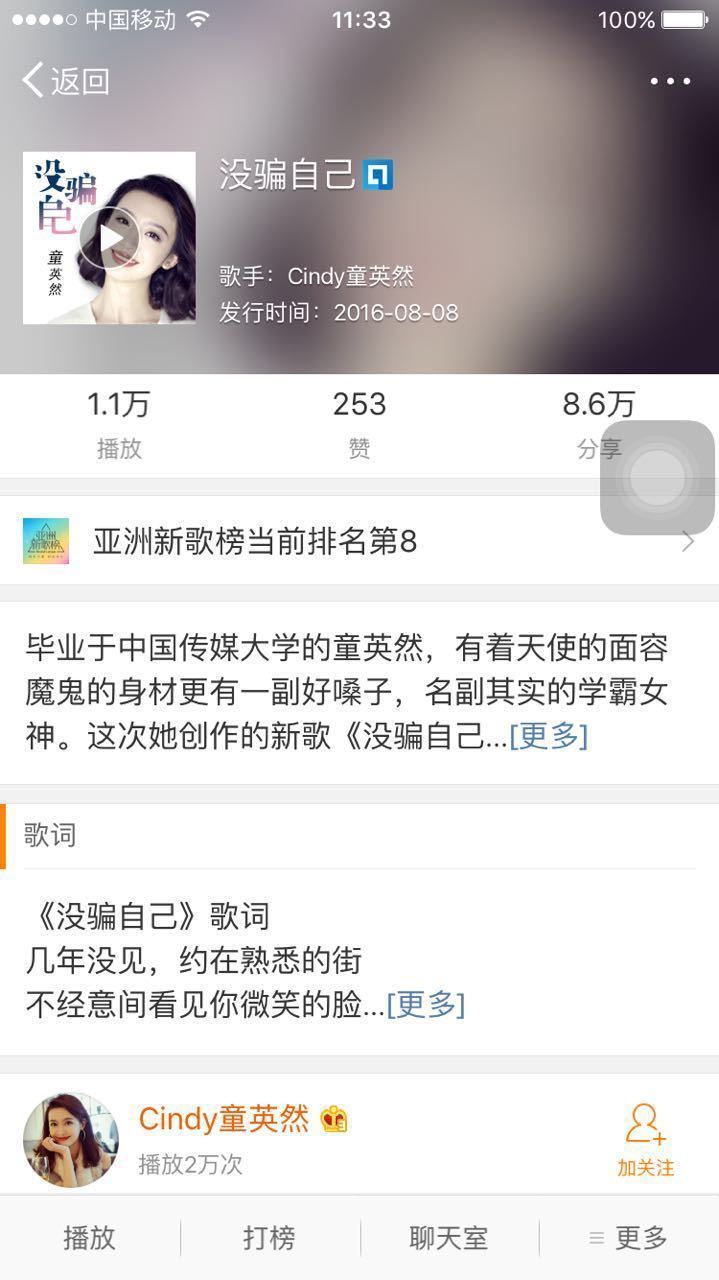Go back using 返回 button
The width and height of the screenshot is (719, 1280).
(x=66, y=81)
